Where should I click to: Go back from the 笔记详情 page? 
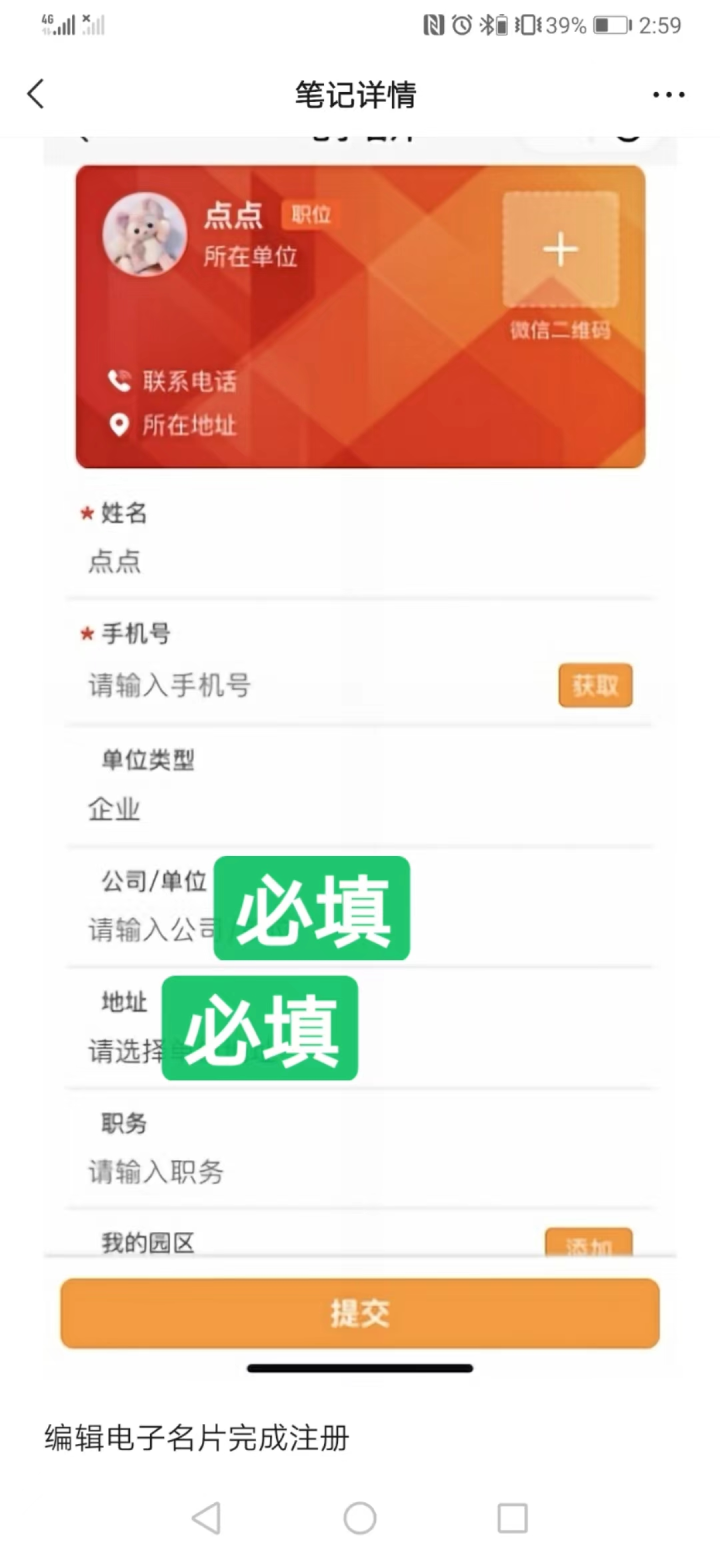click(x=36, y=94)
